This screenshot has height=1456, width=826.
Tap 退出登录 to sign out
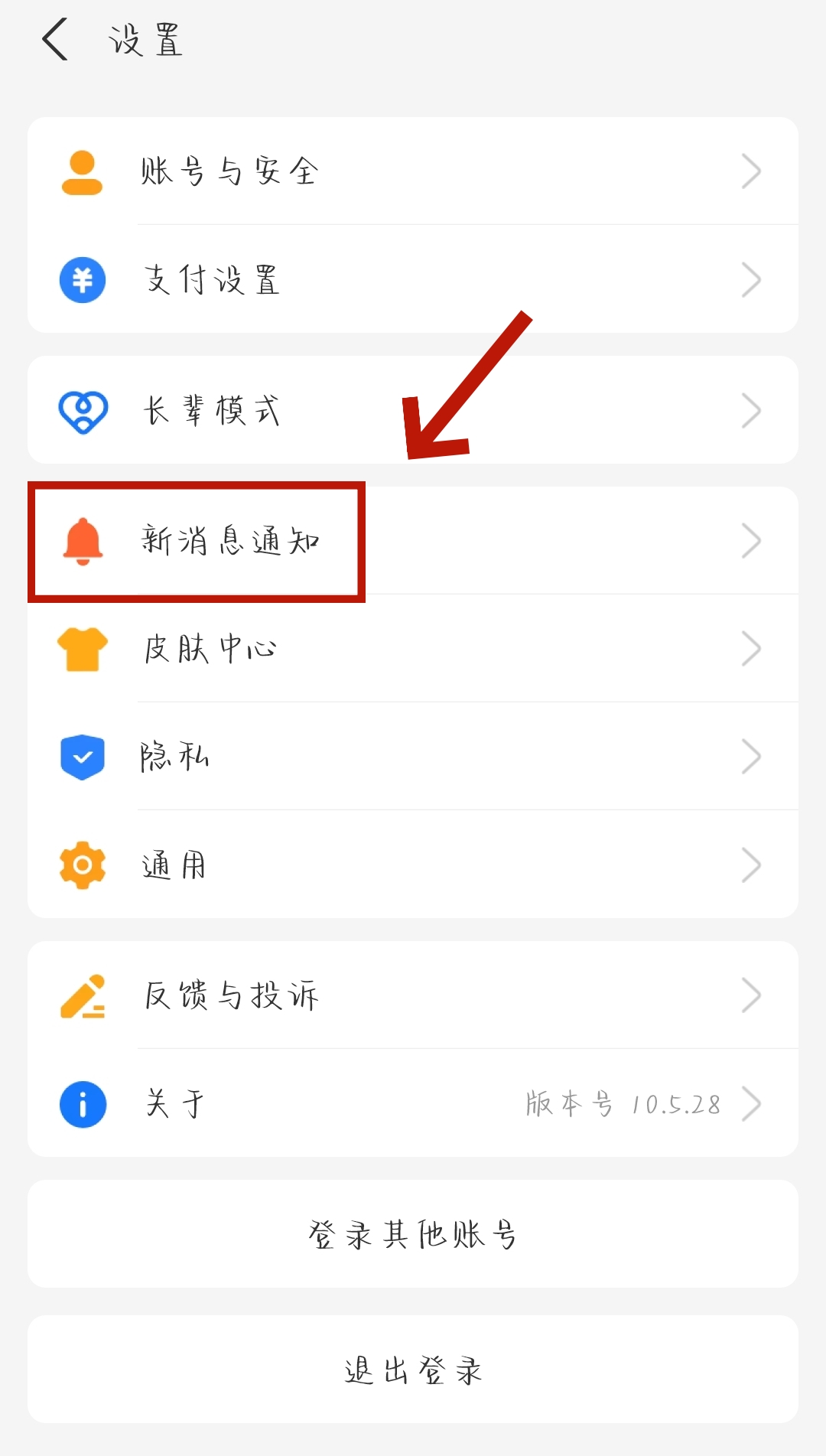click(413, 1370)
